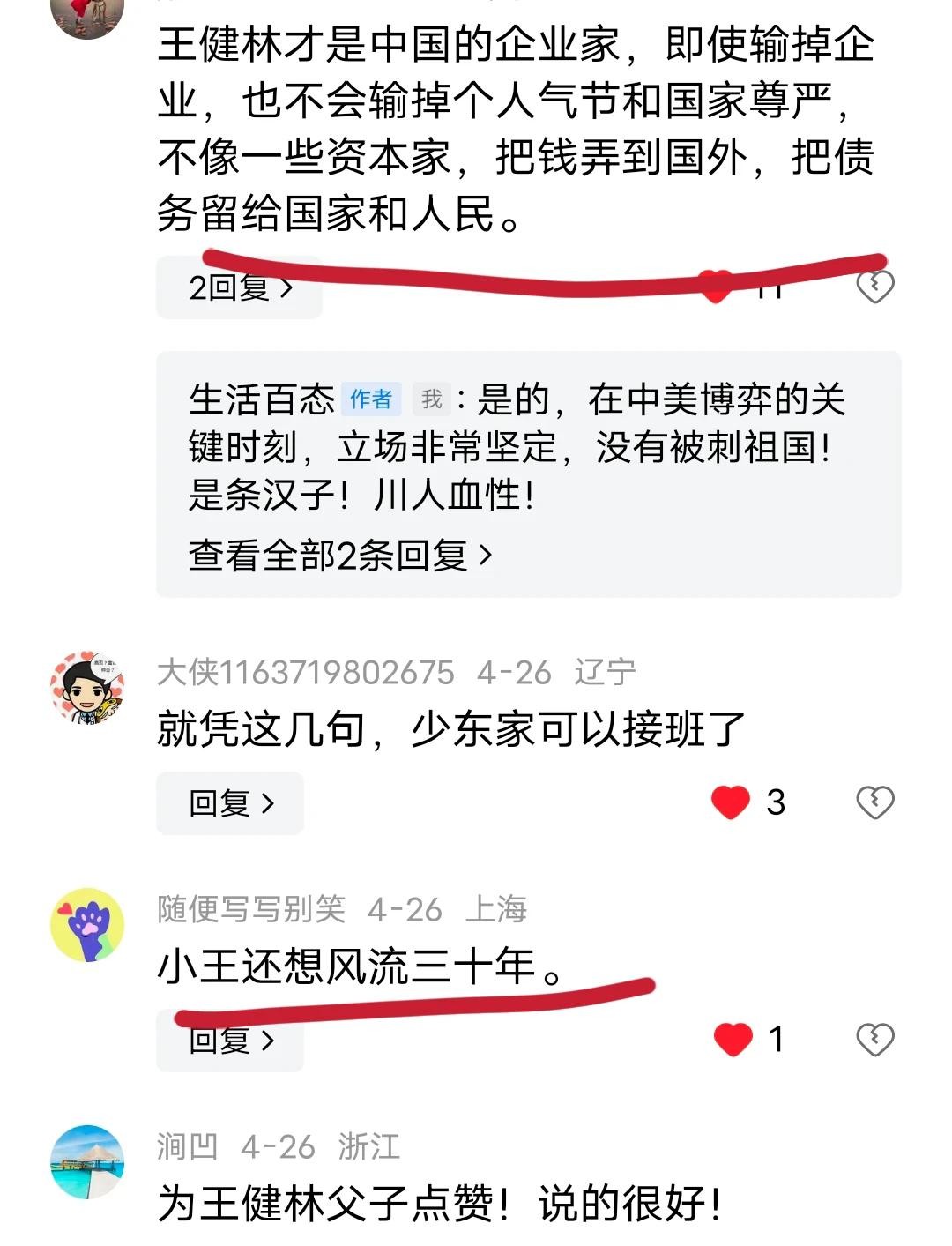Expand the 2回复 replies button

pos(238,288)
